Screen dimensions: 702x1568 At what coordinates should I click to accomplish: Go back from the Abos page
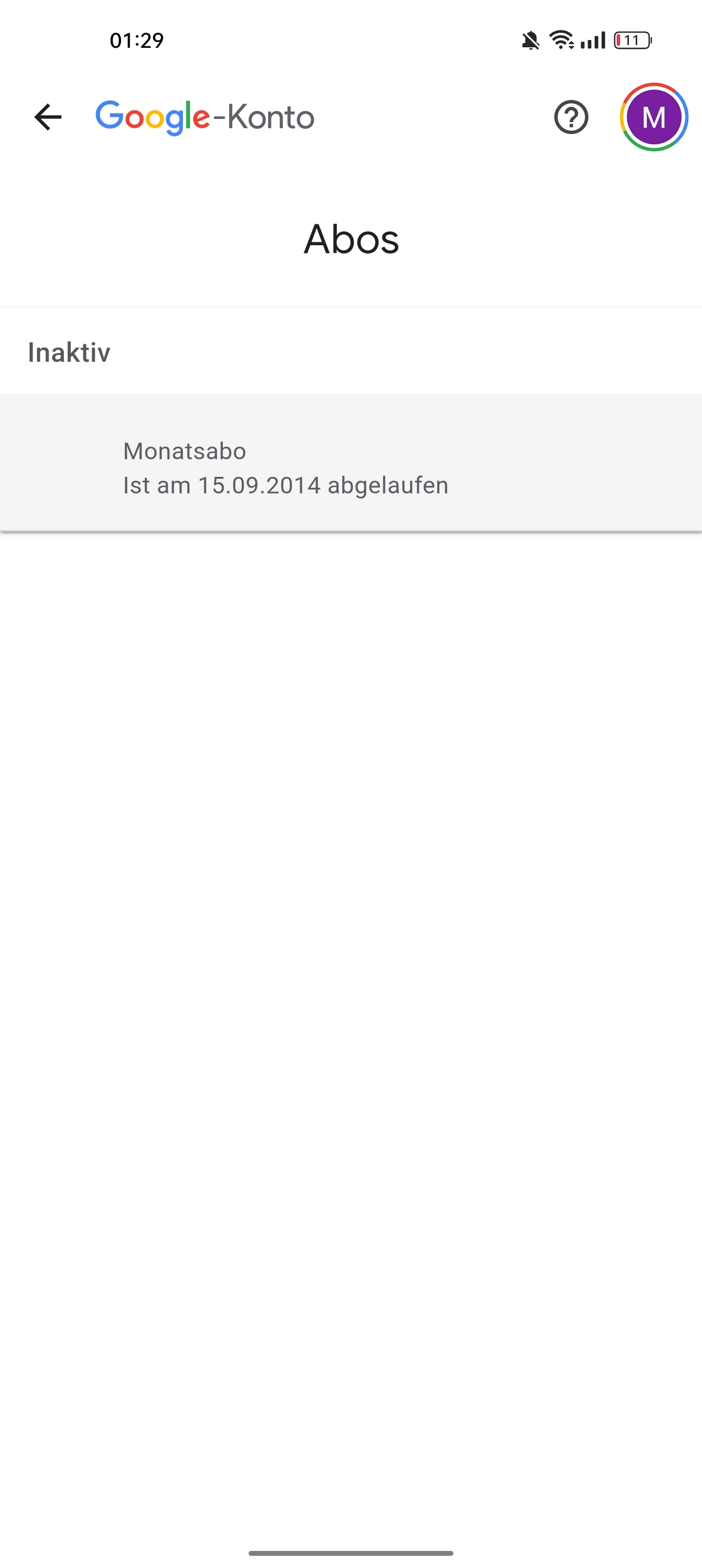[x=47, y=117]
